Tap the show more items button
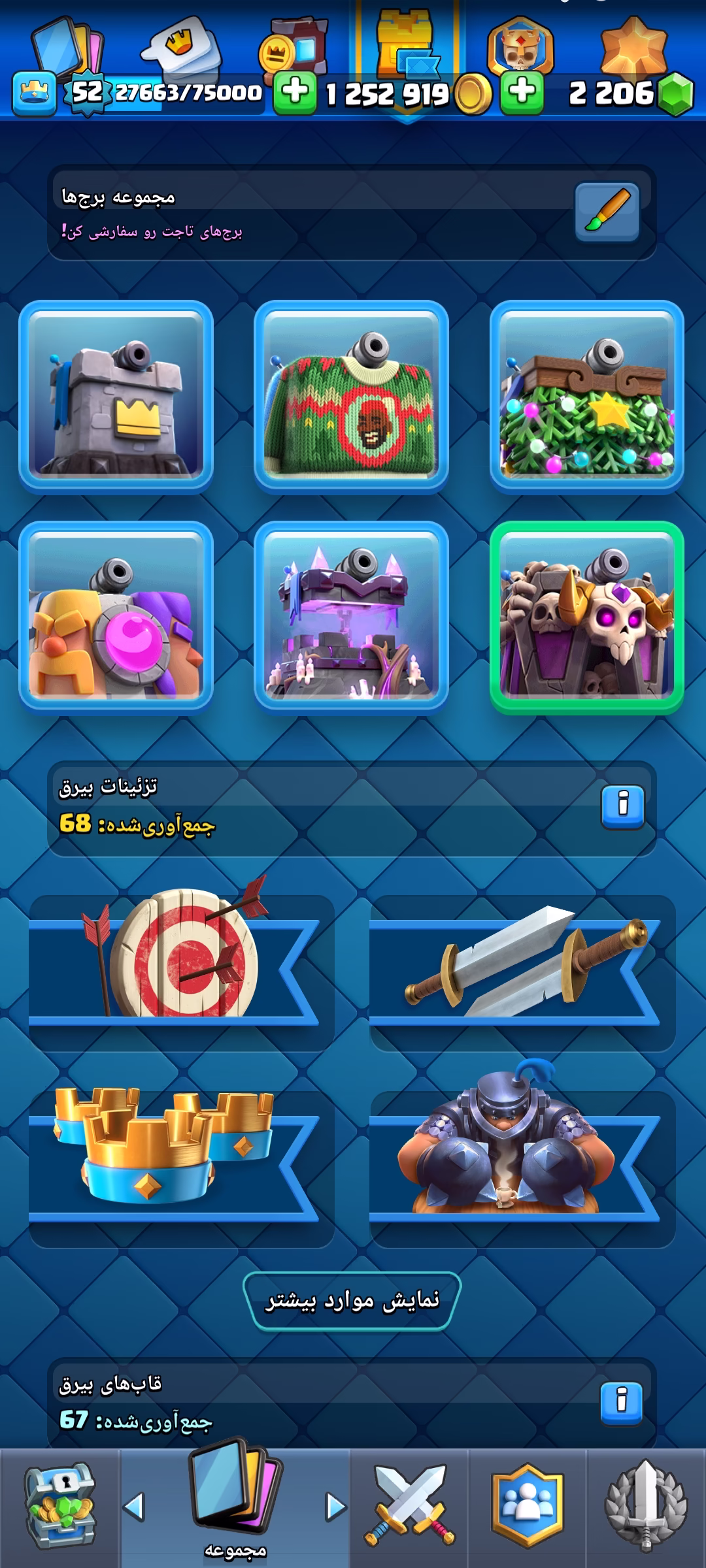Viewport: 706px width, 1568px height. [352, 1301]
